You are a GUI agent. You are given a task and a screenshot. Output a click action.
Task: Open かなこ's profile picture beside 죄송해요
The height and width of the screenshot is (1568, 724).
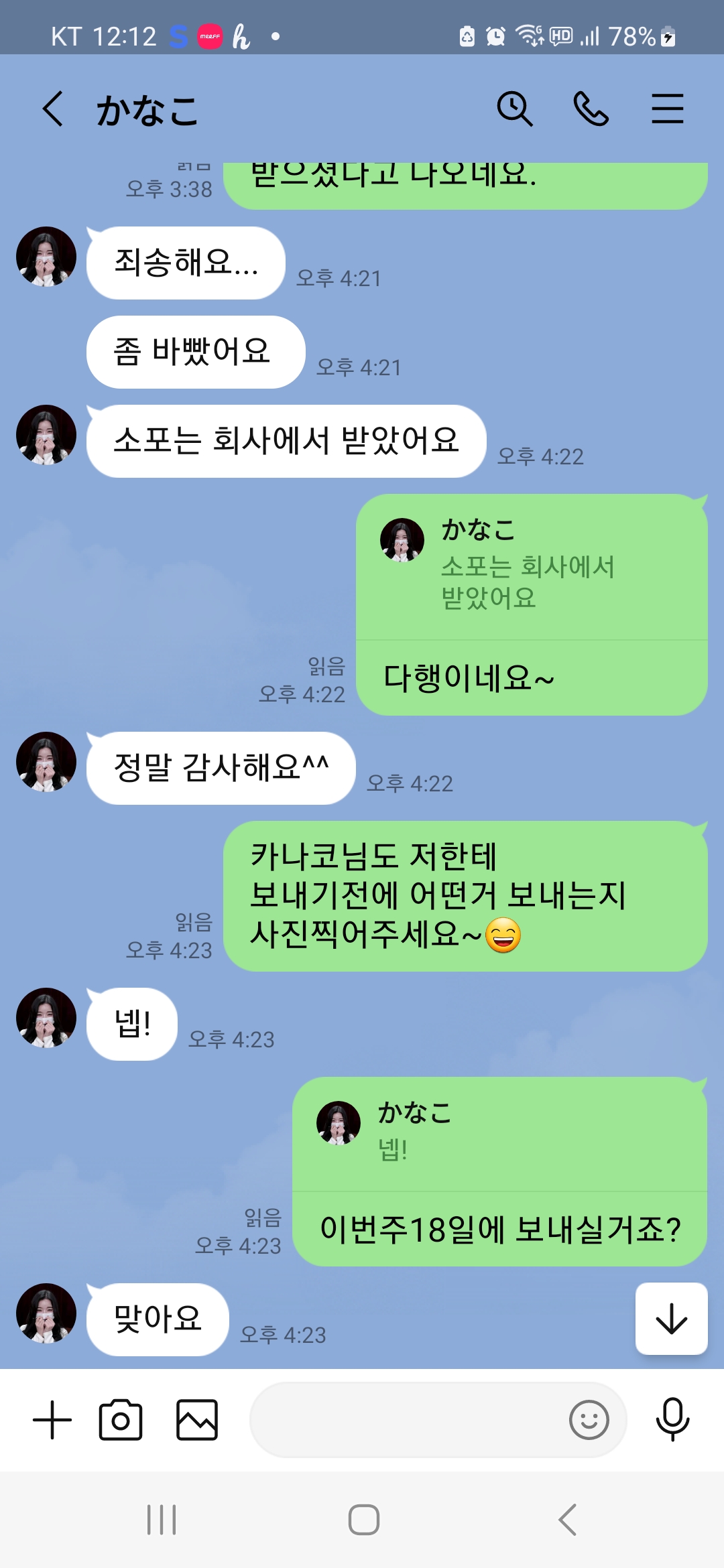tap(46, 257)
